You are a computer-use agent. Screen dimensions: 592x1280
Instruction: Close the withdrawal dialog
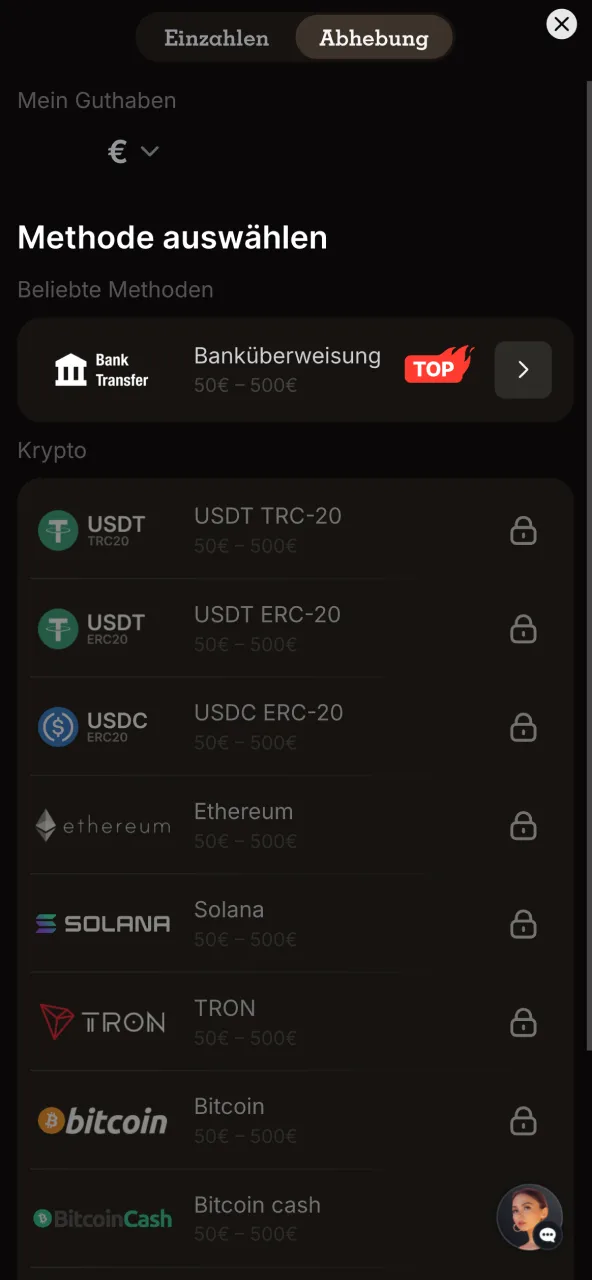click(562, 24)
